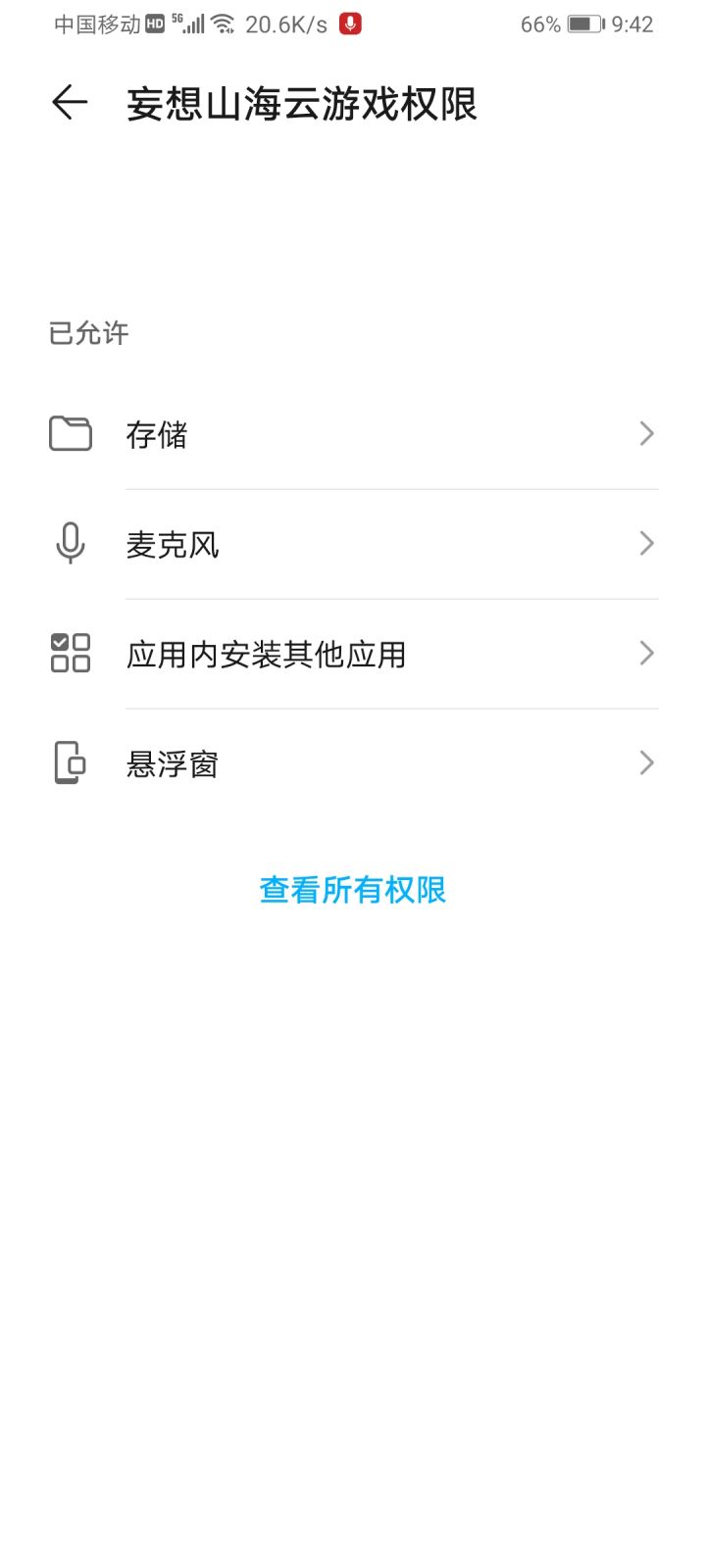Tap the floating window phone icon

pyautogui.click(x=69, y=762)
